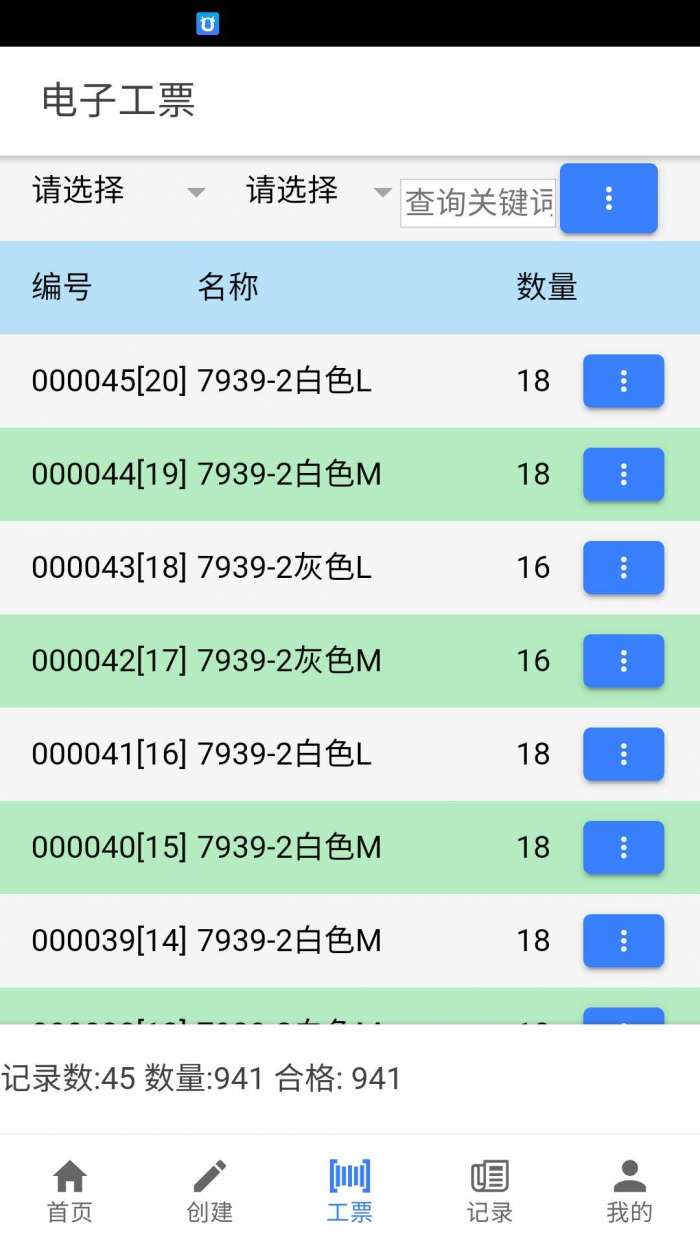Switch to the 创建 tab
Viewport: 700px width, 1244px height.
coord(210,1191)
